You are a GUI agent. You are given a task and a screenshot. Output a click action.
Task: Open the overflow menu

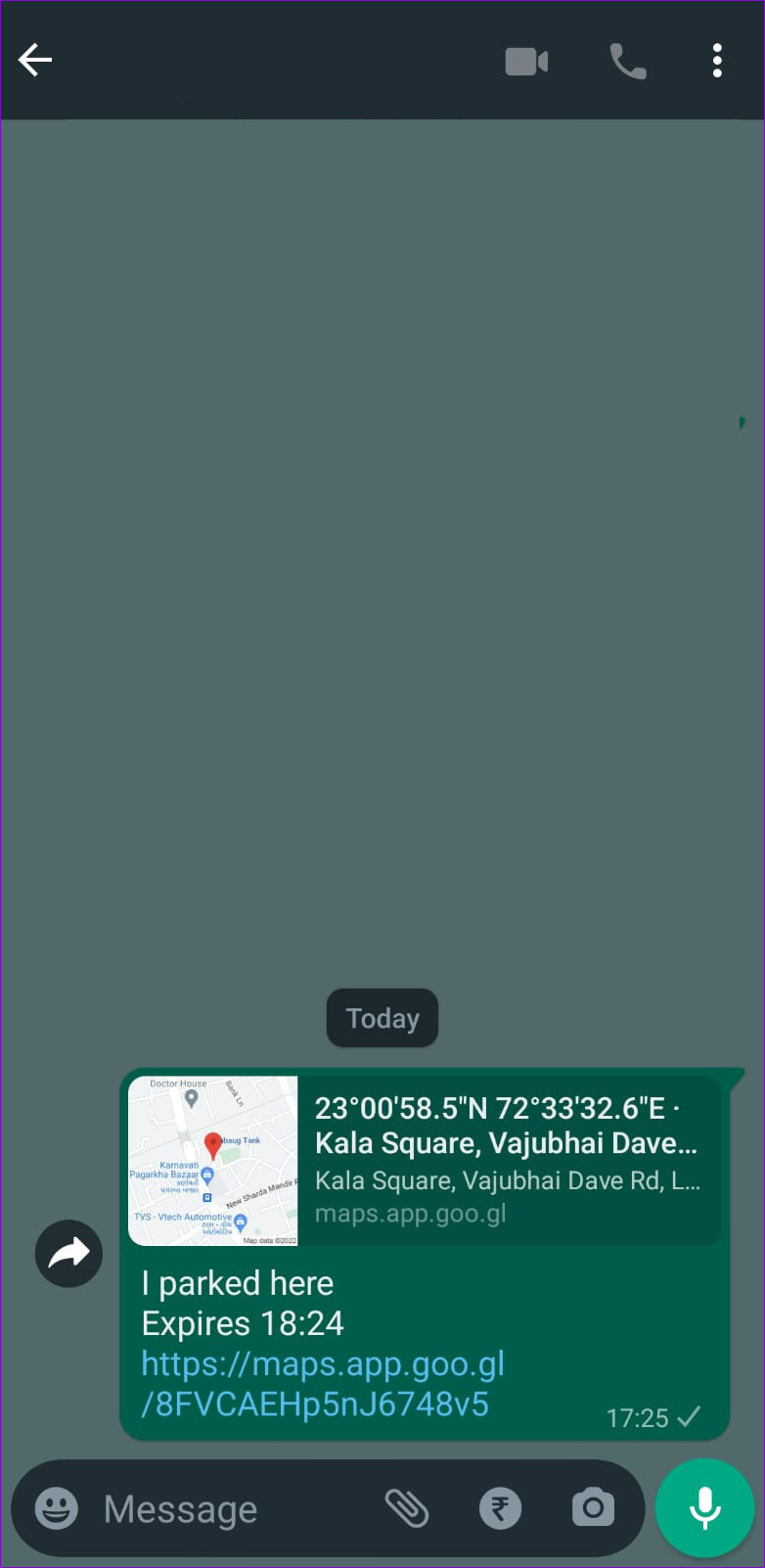[x=717, y=61]
